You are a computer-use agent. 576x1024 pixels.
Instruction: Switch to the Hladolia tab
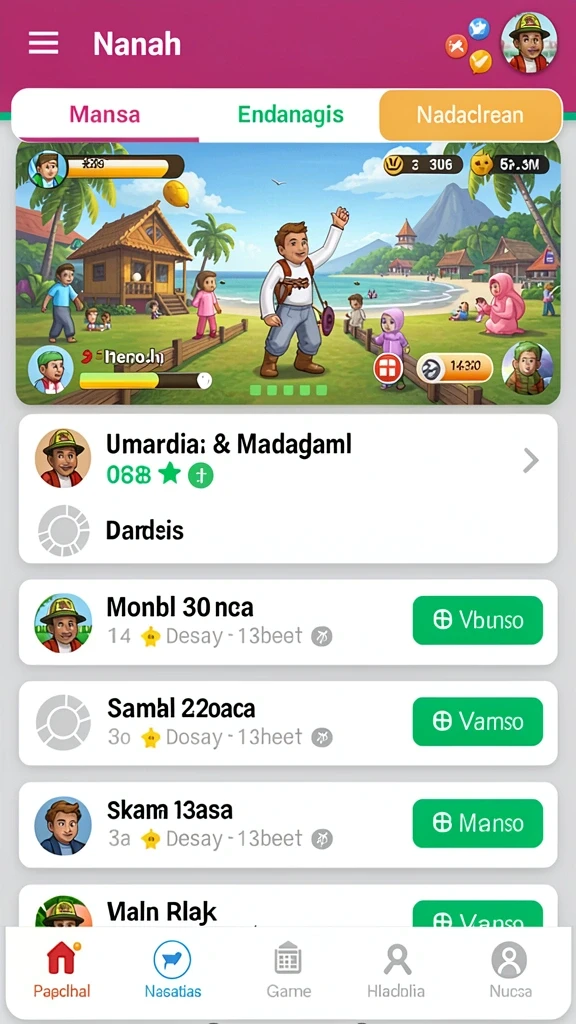(396, 970)
